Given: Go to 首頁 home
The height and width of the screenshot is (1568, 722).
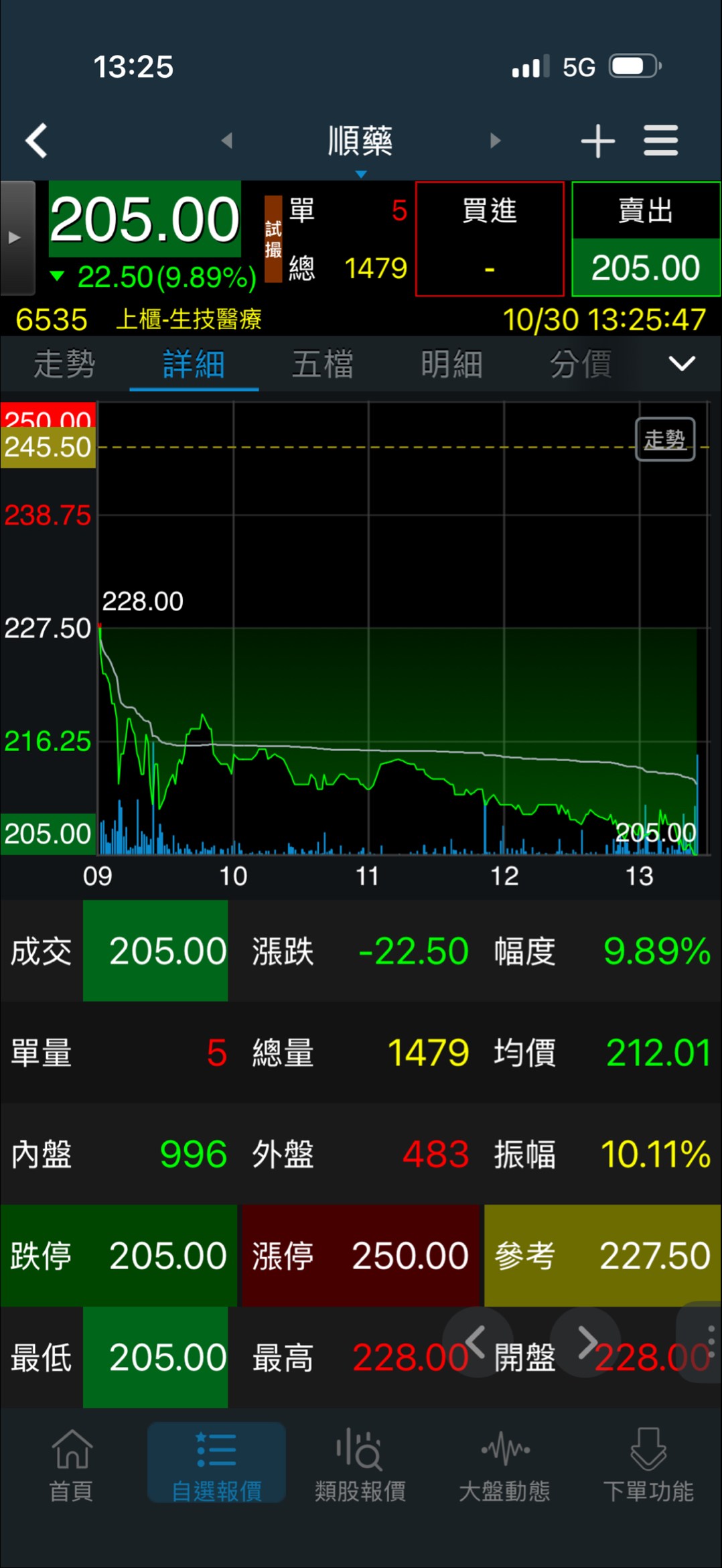Looking at the screenshot, I should tap(72, 1464).
